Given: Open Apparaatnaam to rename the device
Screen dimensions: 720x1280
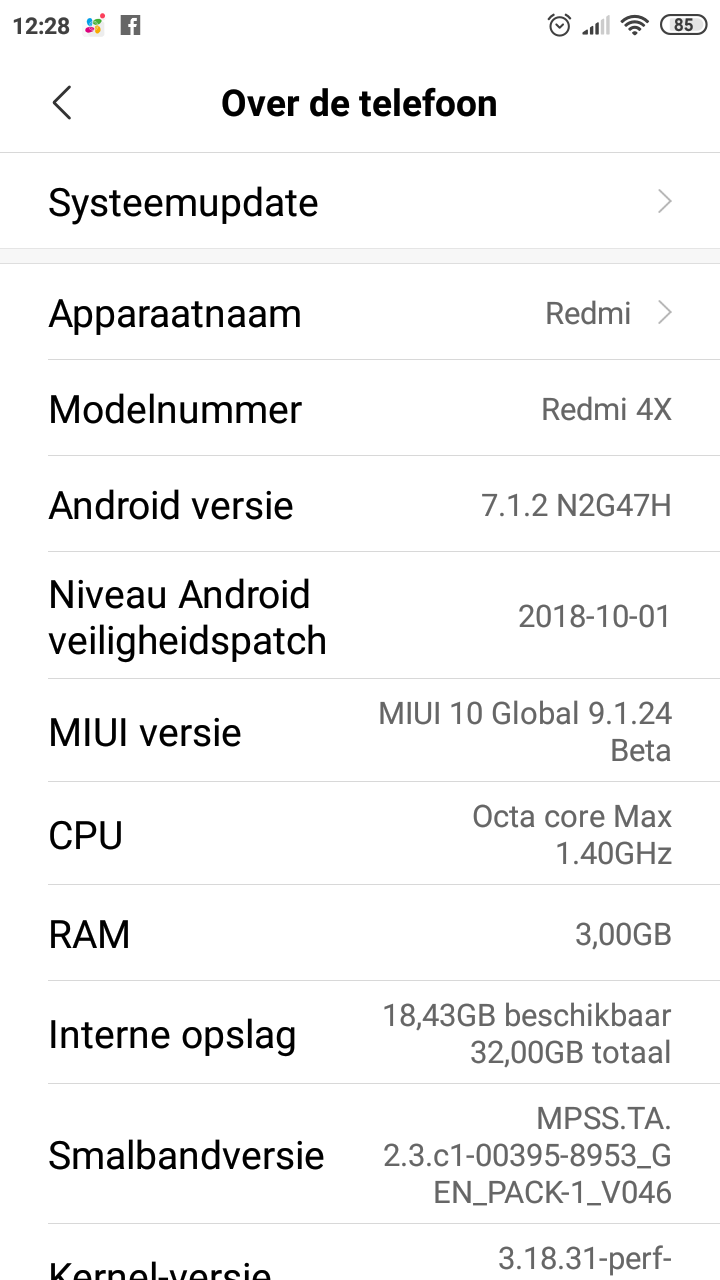Looking at the screenshot, I should click(x=360, y=313).
